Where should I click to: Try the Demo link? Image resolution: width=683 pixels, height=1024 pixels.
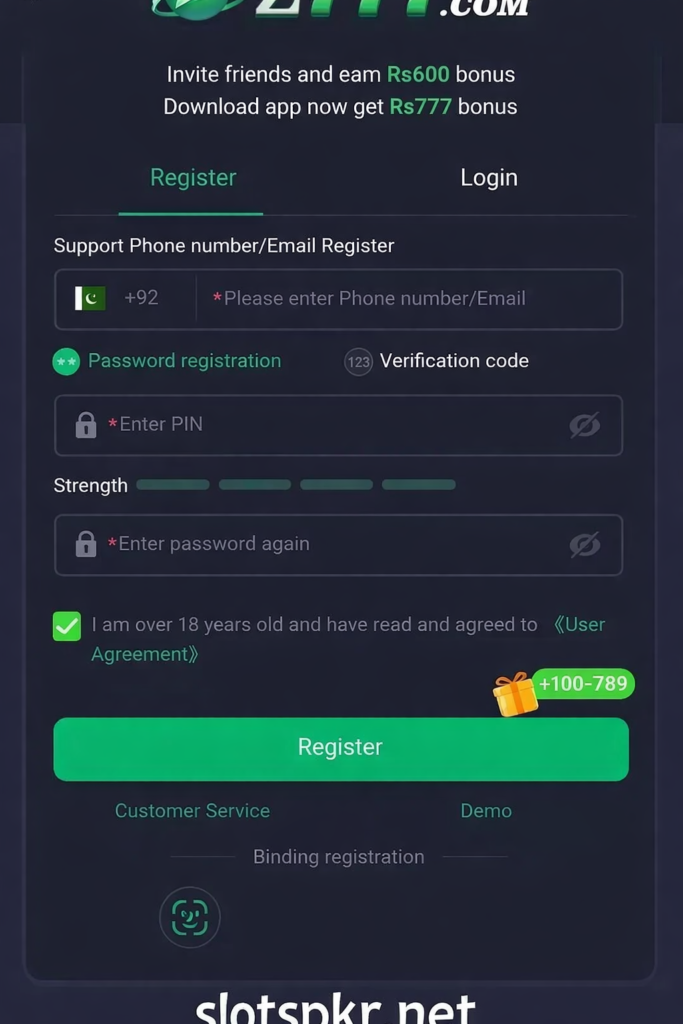coord(486,811)
